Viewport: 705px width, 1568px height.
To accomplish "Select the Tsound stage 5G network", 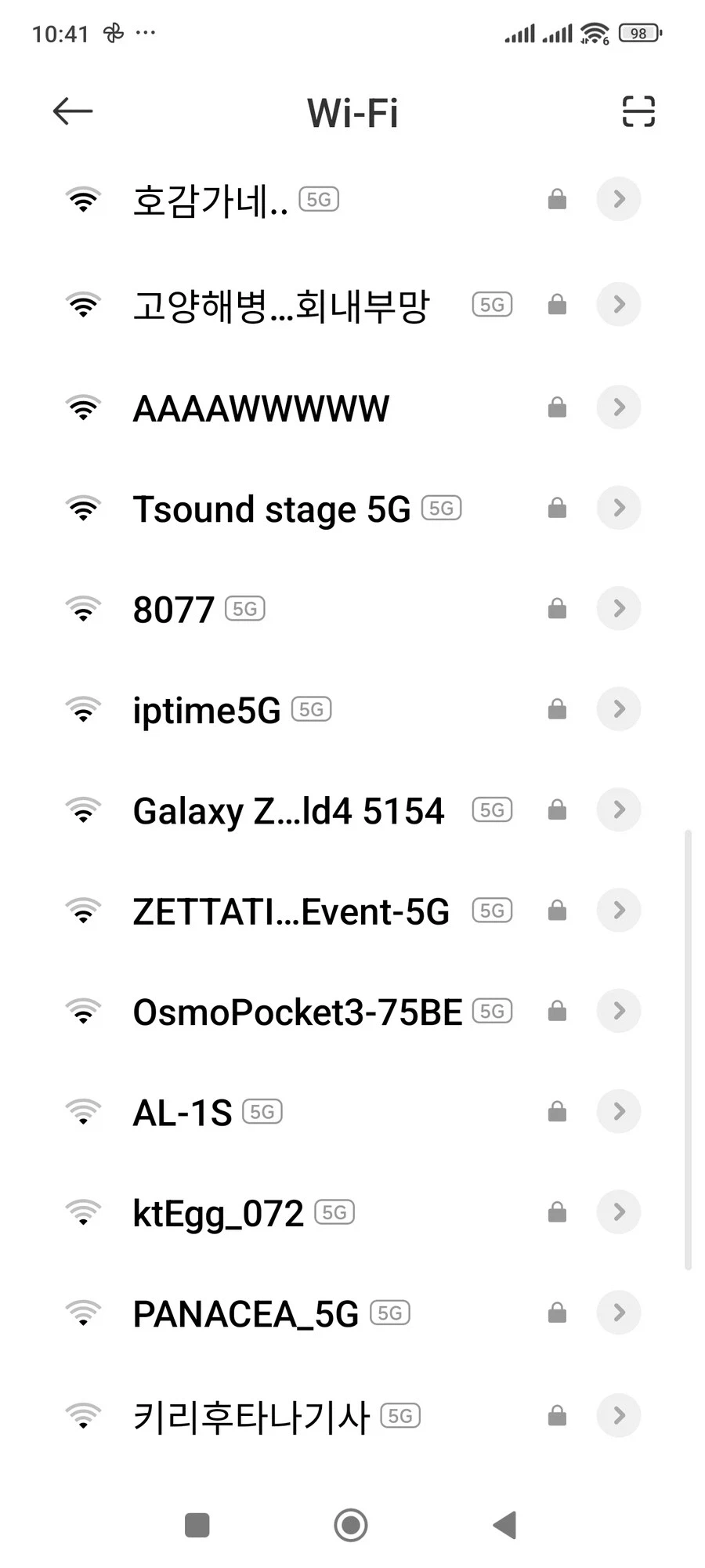I will click(x=271, y=509).
